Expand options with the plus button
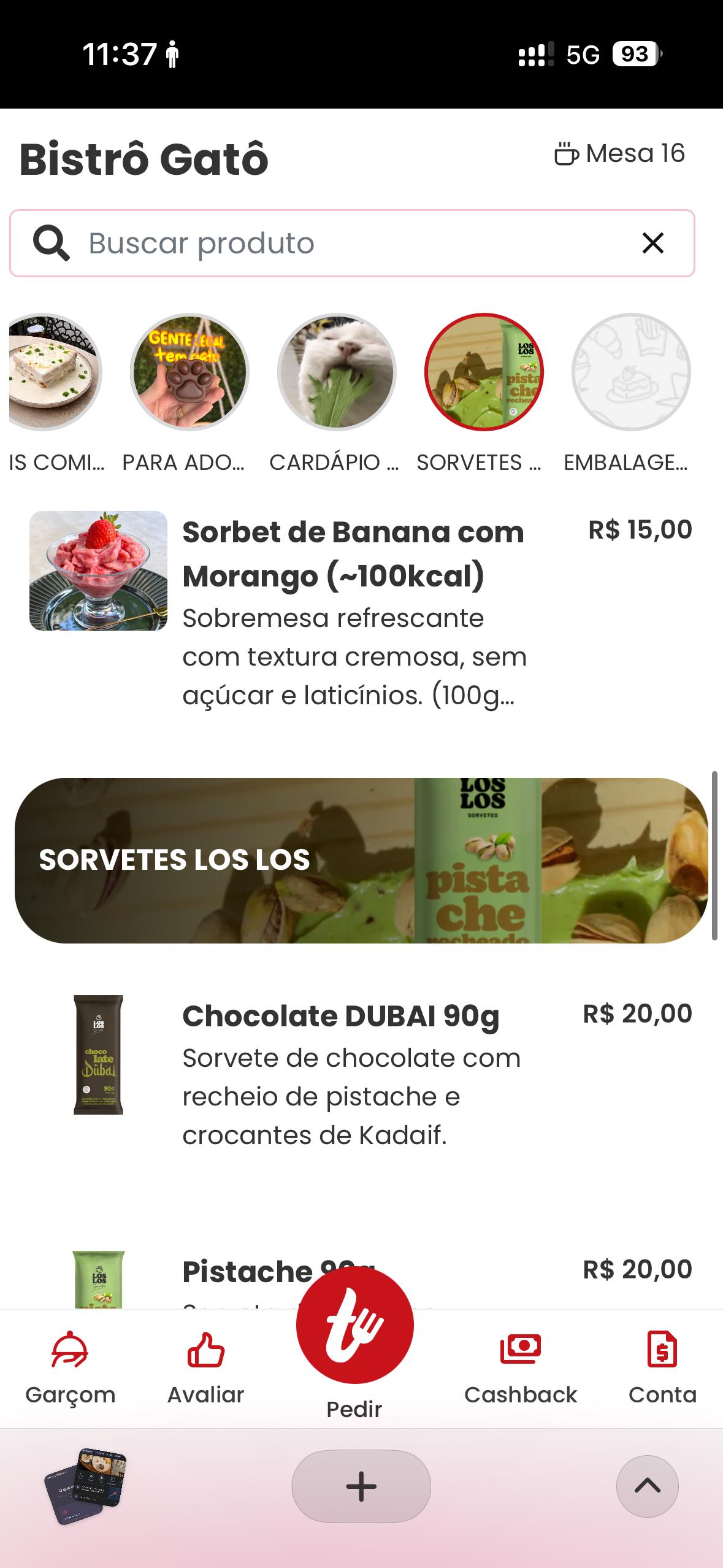723x1568 pixels. click(361, 1485)
